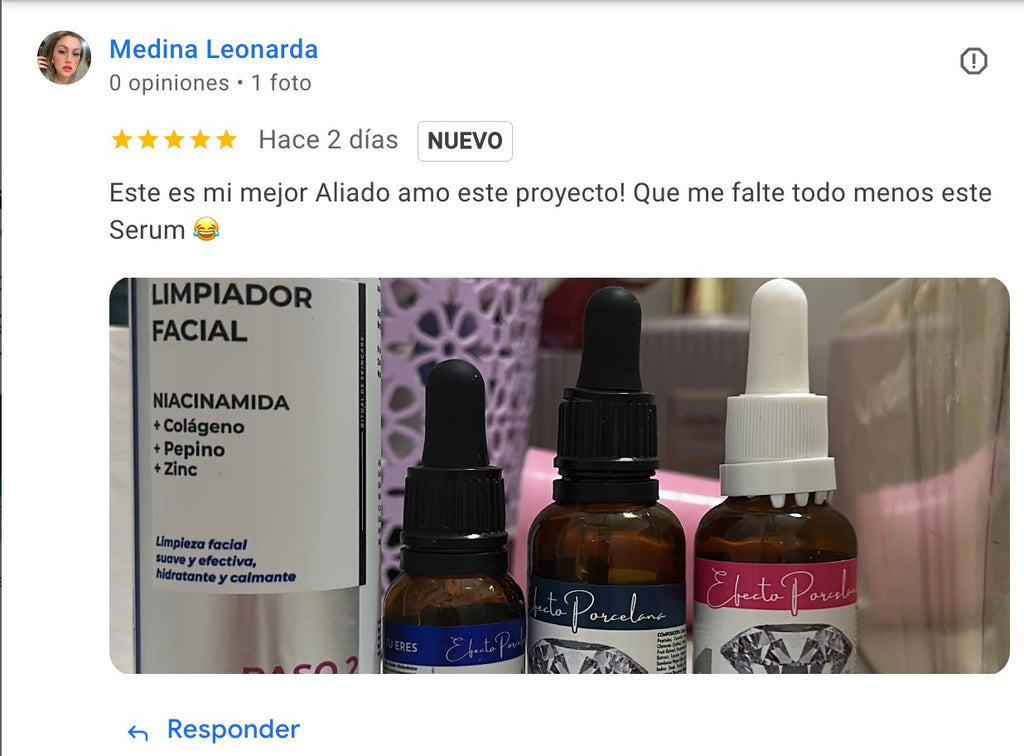Open Medina Leonarda's profile name link

[213, 49]
